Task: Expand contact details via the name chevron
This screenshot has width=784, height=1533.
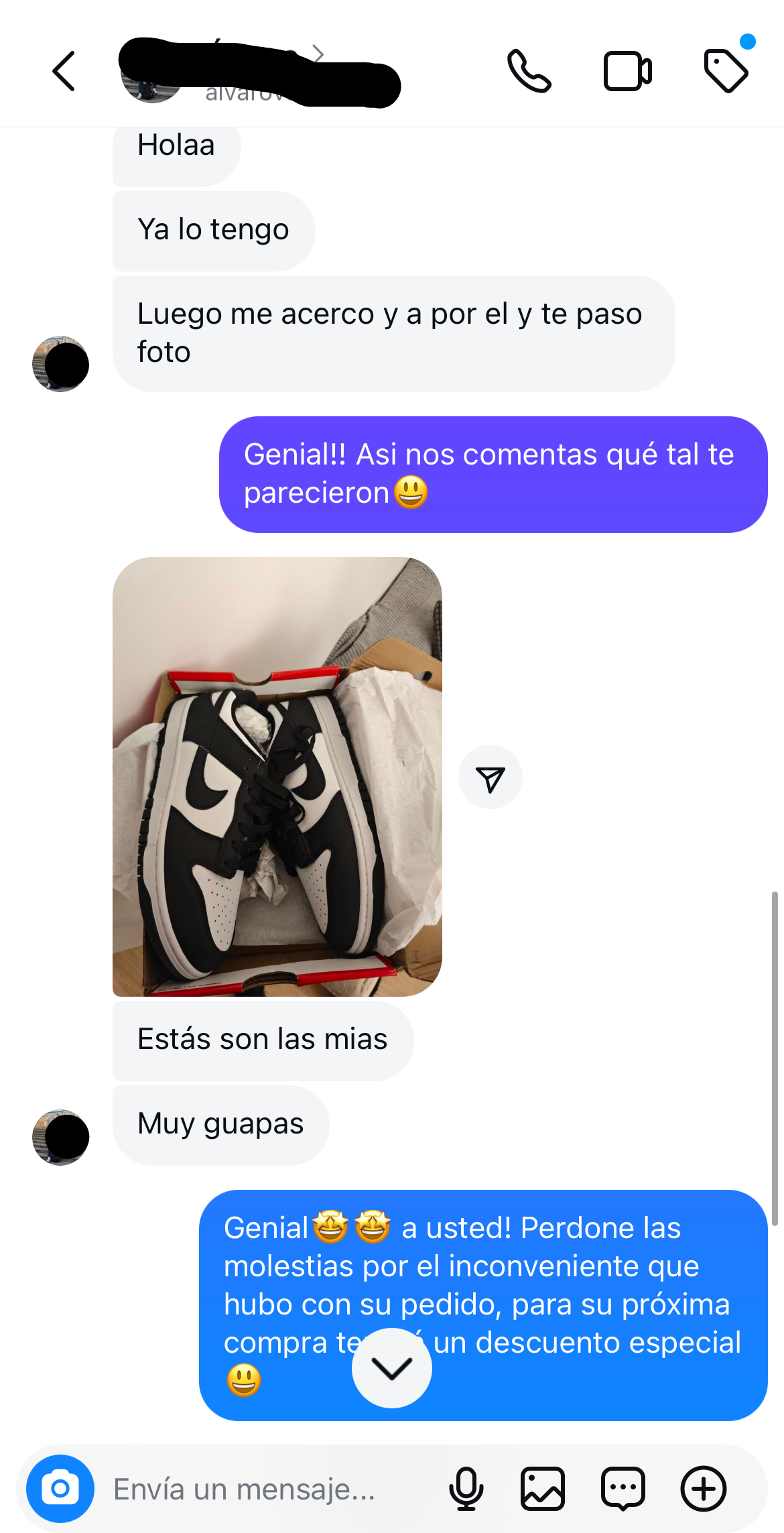Action: (320, 54)
